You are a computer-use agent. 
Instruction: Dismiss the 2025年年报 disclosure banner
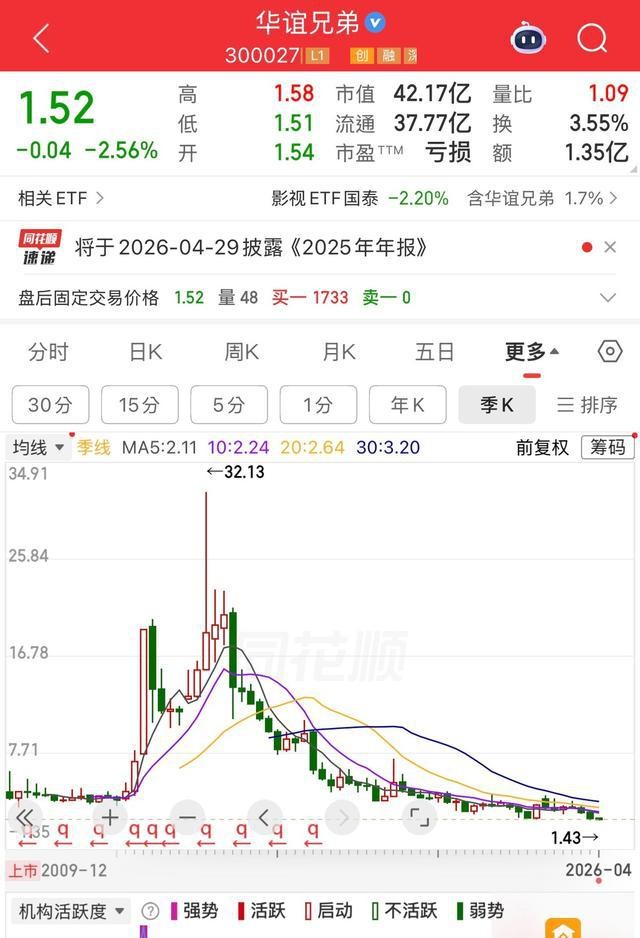[x=610, y=247]
